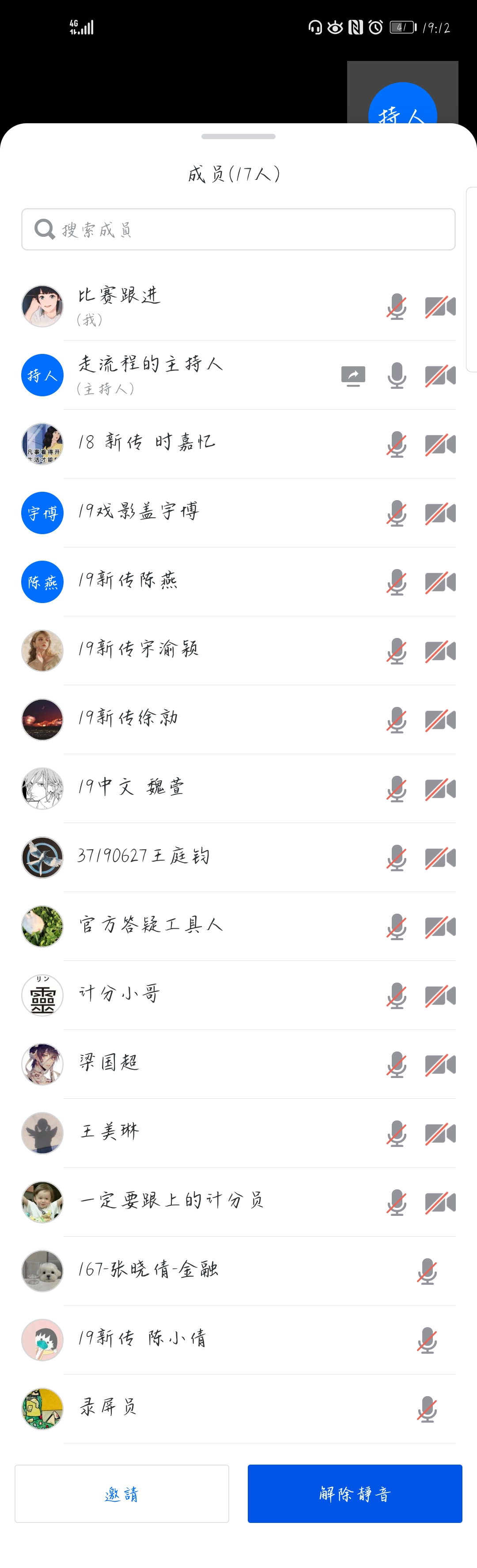Select member 19中文 魏萱
The width and height of the screenshot is (477, 1568).
click(182, 788)
